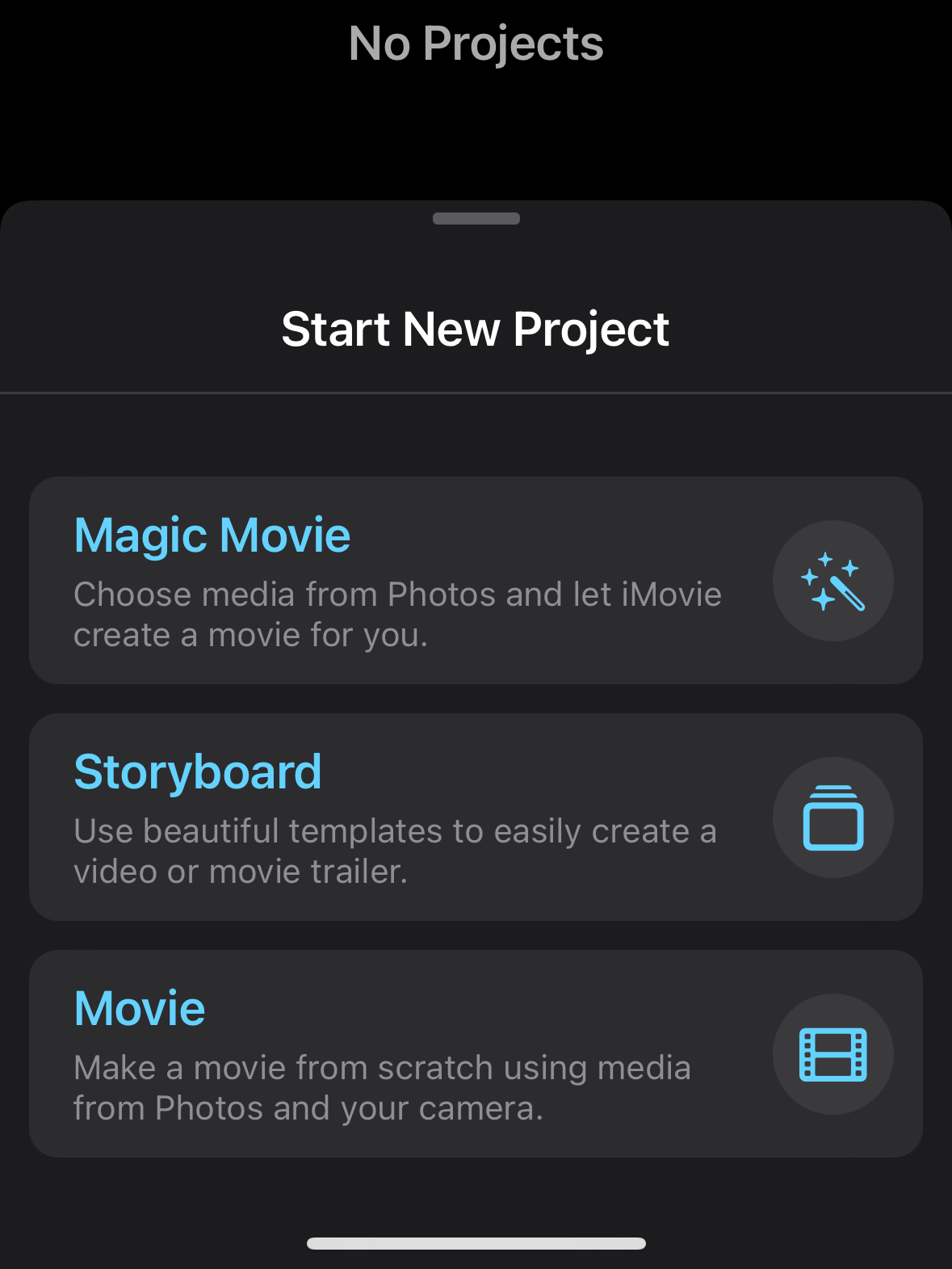Tap the No Projects title bar
Screen dimensions: 952x1269
tap(476, 44)
